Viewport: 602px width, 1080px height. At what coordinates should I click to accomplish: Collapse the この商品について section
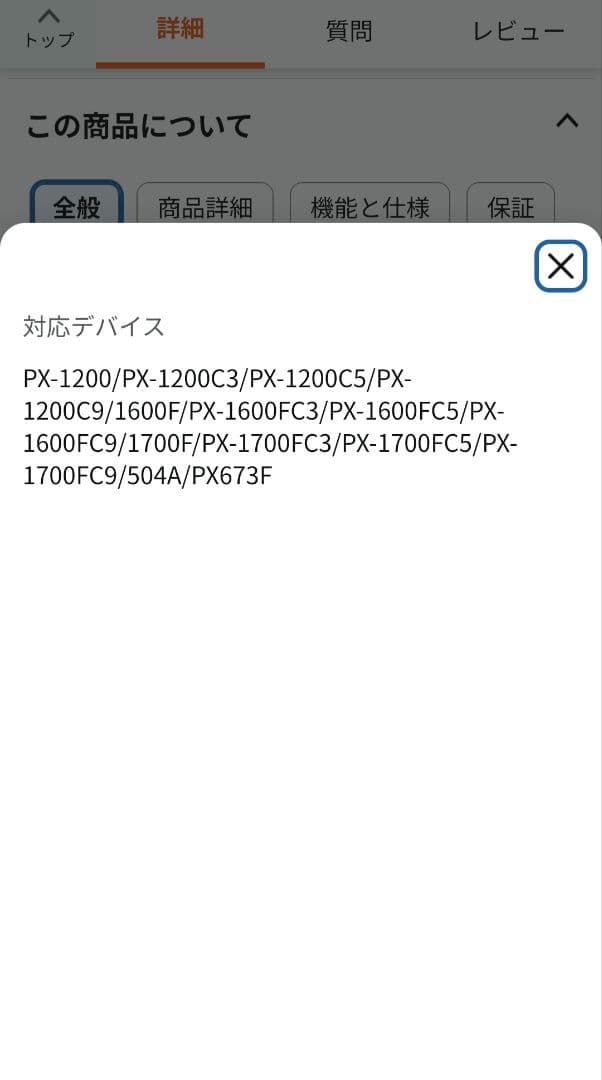coord(567,122)
